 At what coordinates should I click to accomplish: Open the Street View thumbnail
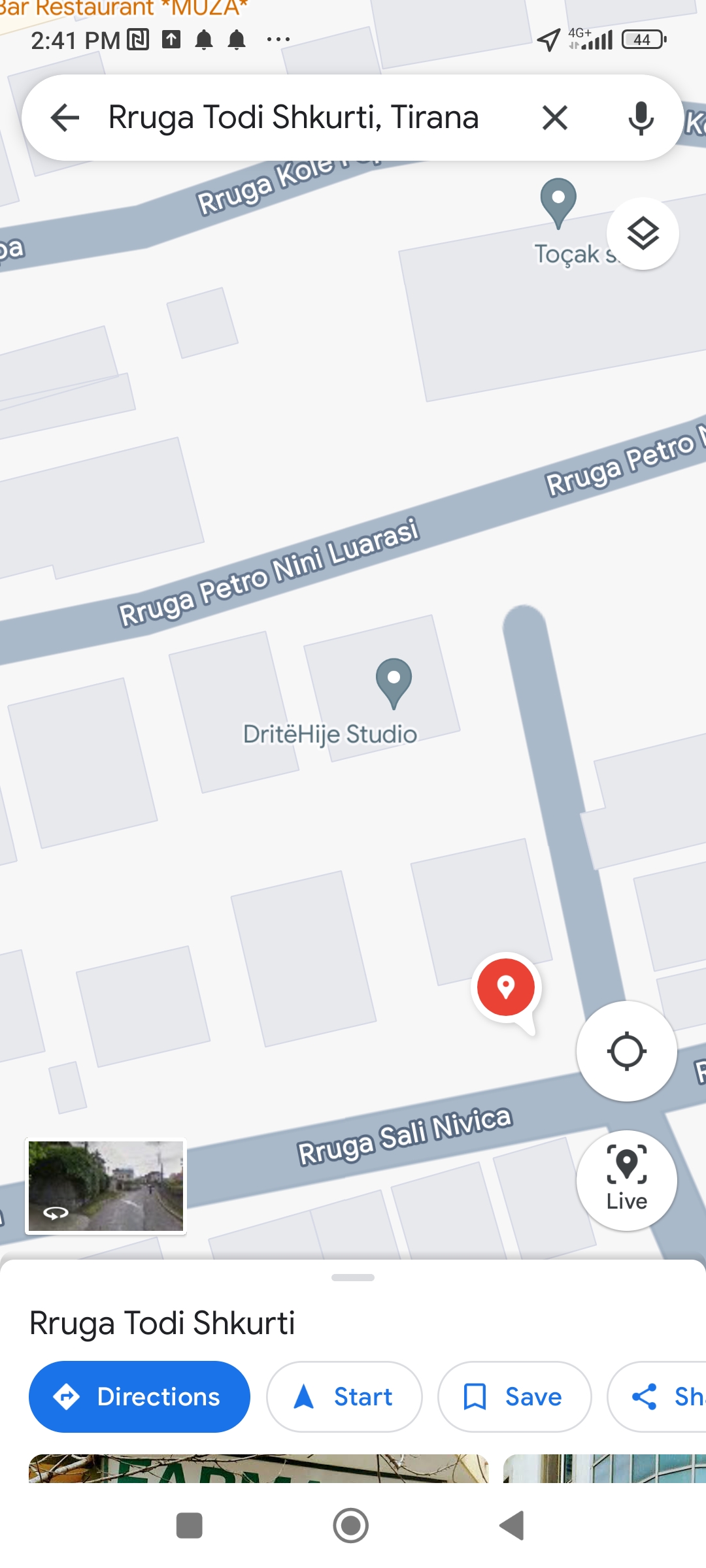click(x=106, y=1186)
